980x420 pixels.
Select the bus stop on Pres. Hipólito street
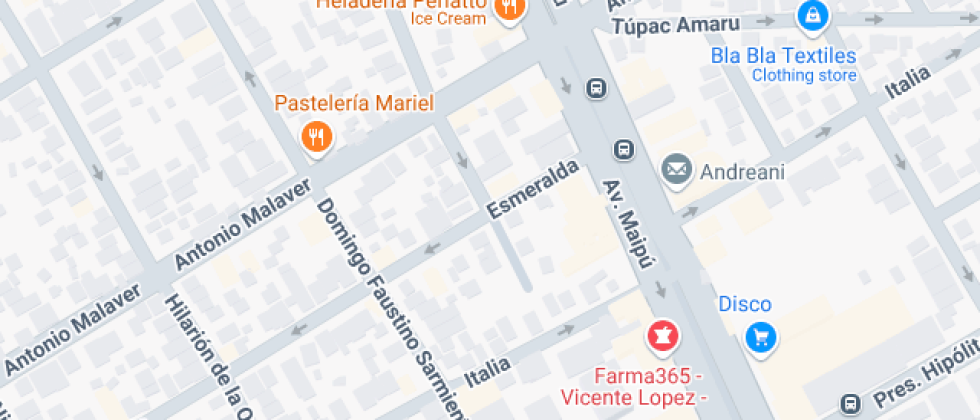click(851, 404)
